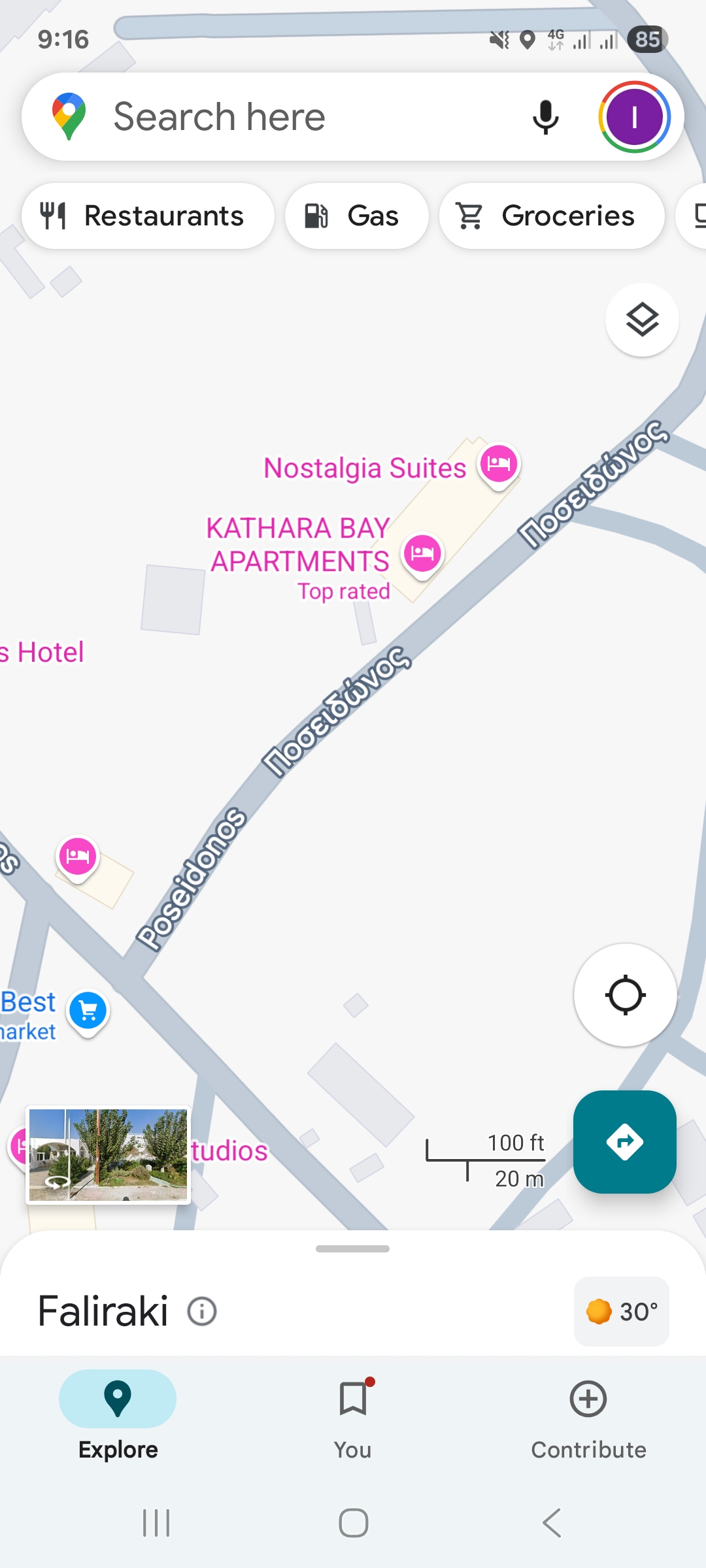Screen dimensions: 706x1568
Task: Open the account profile avatar
Action: click(634, 118)
